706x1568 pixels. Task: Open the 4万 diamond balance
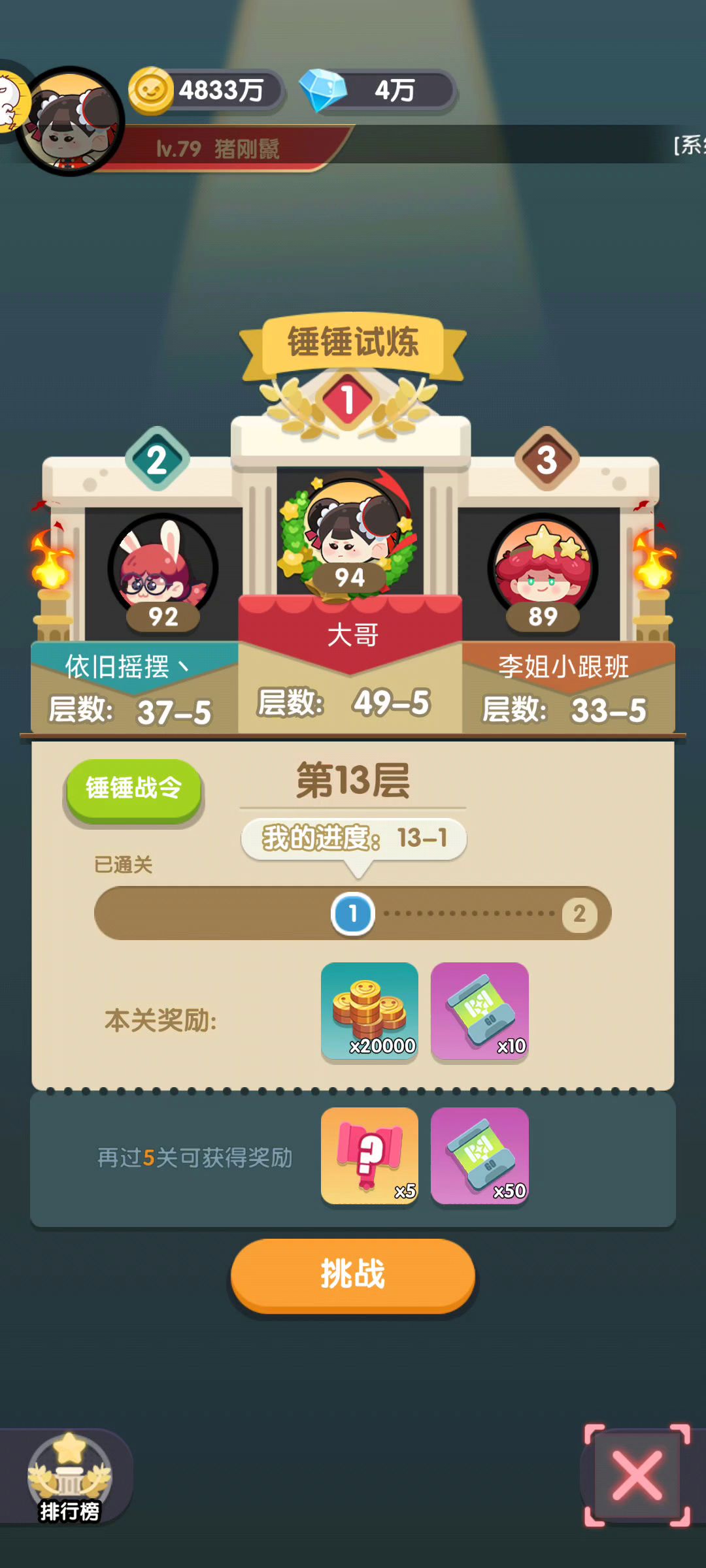click(x=379, y=90)
